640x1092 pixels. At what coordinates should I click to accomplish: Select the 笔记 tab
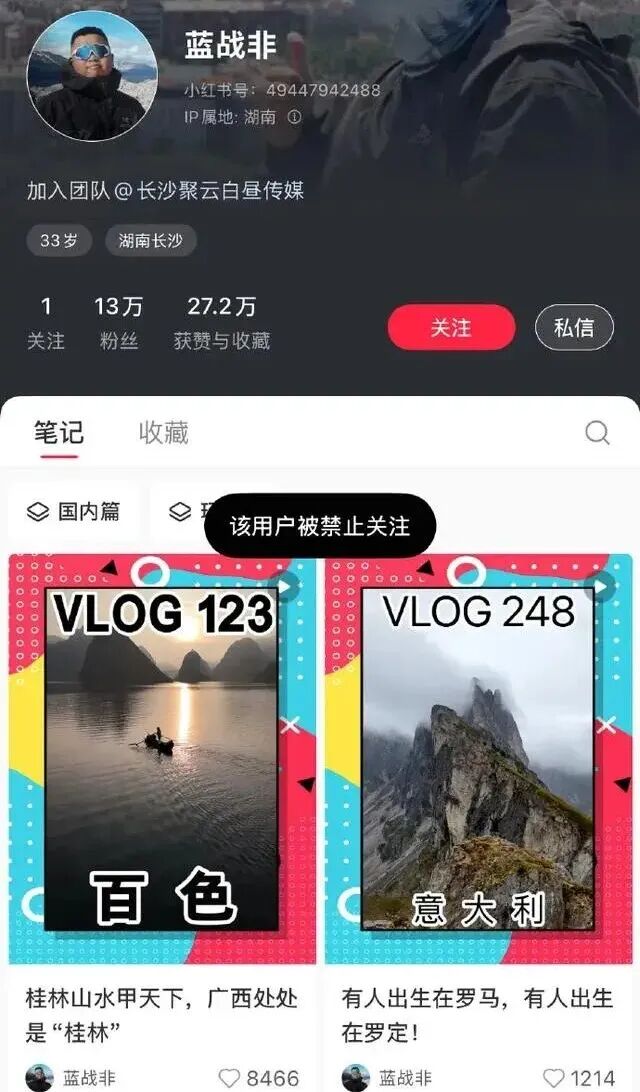(59, 432)
